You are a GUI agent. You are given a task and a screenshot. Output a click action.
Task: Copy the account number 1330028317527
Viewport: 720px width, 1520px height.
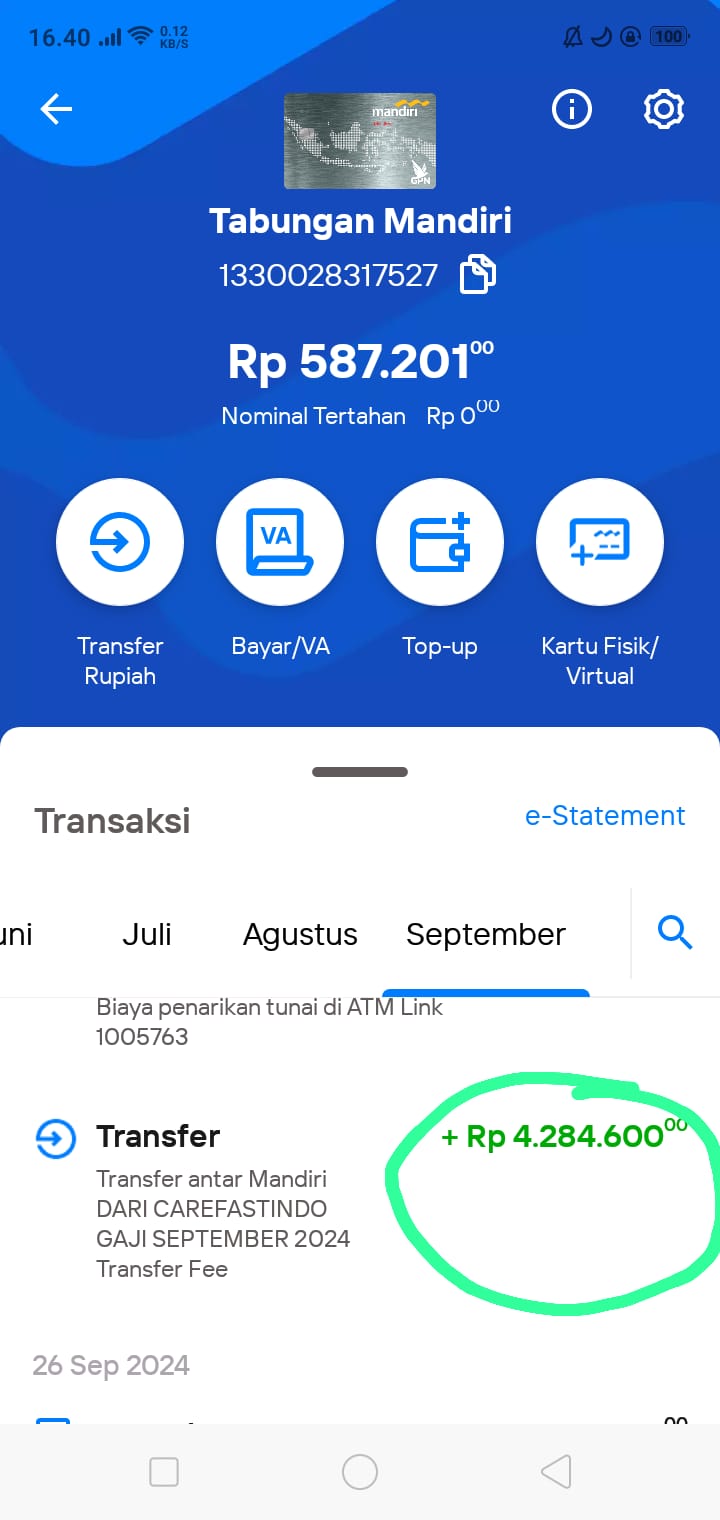click(x=478, y=275)
